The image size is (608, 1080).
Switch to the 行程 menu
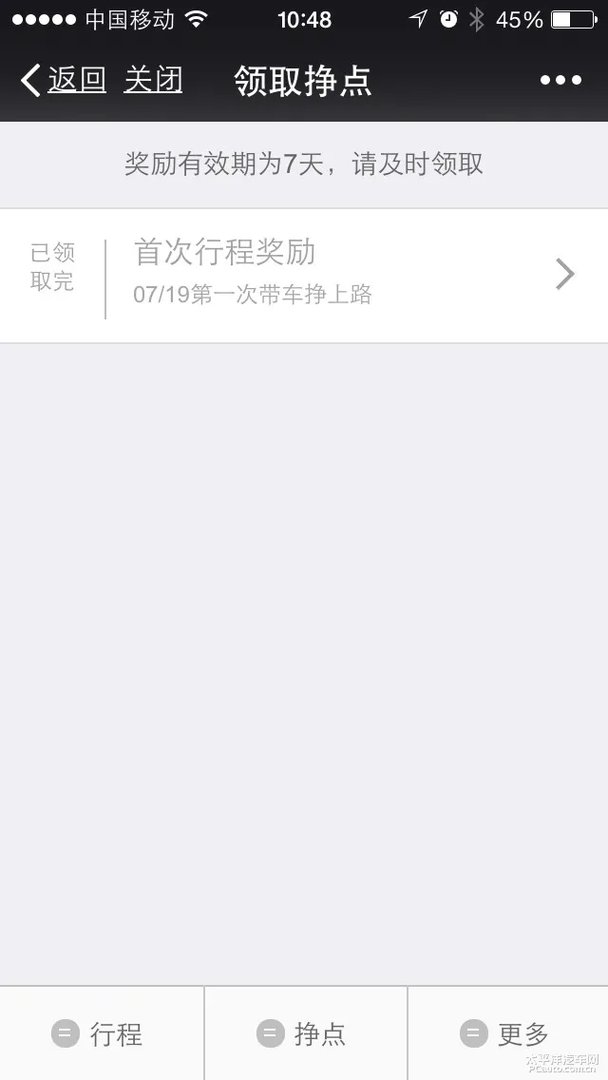click(101, 1033)
